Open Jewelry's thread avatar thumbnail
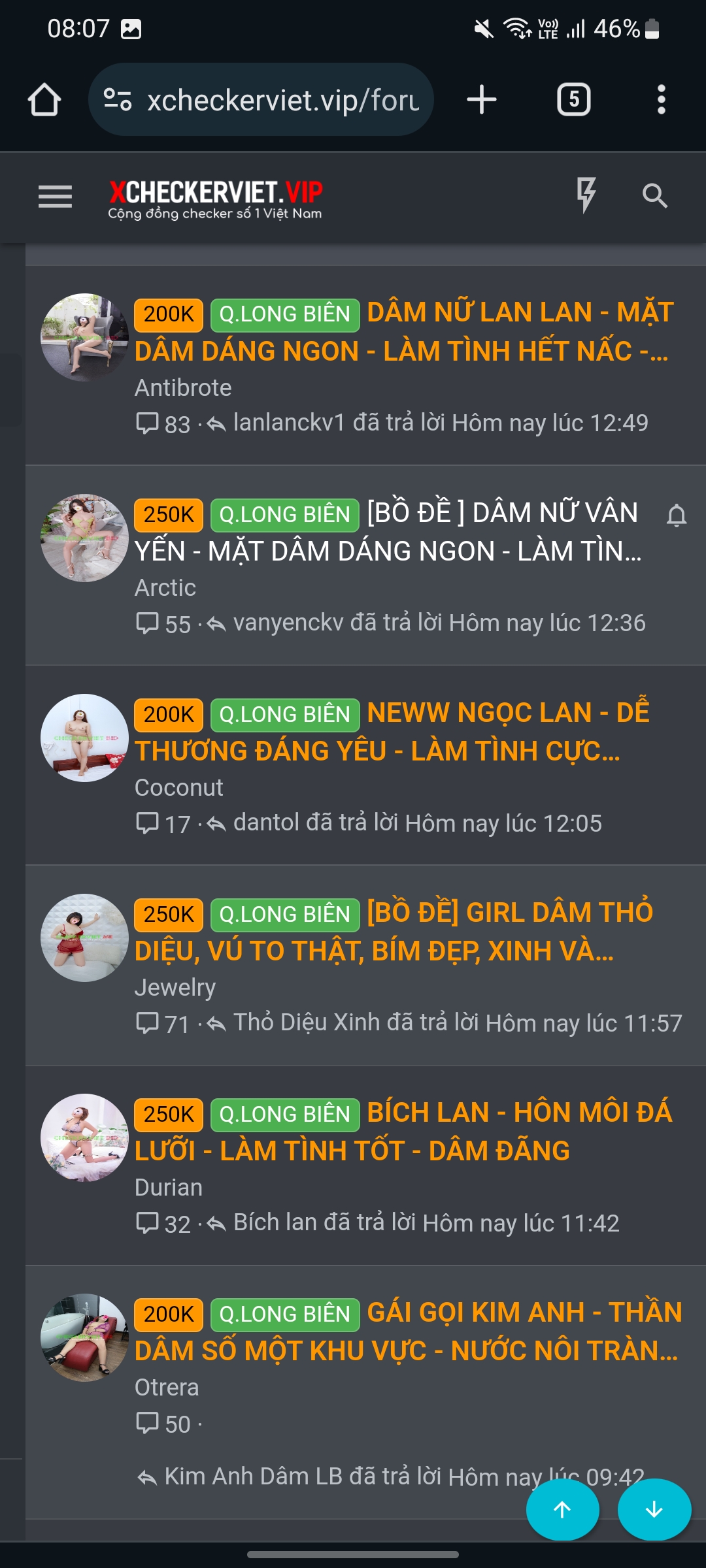This screenshot has width=706, height=1568. (x=84, y=938)
